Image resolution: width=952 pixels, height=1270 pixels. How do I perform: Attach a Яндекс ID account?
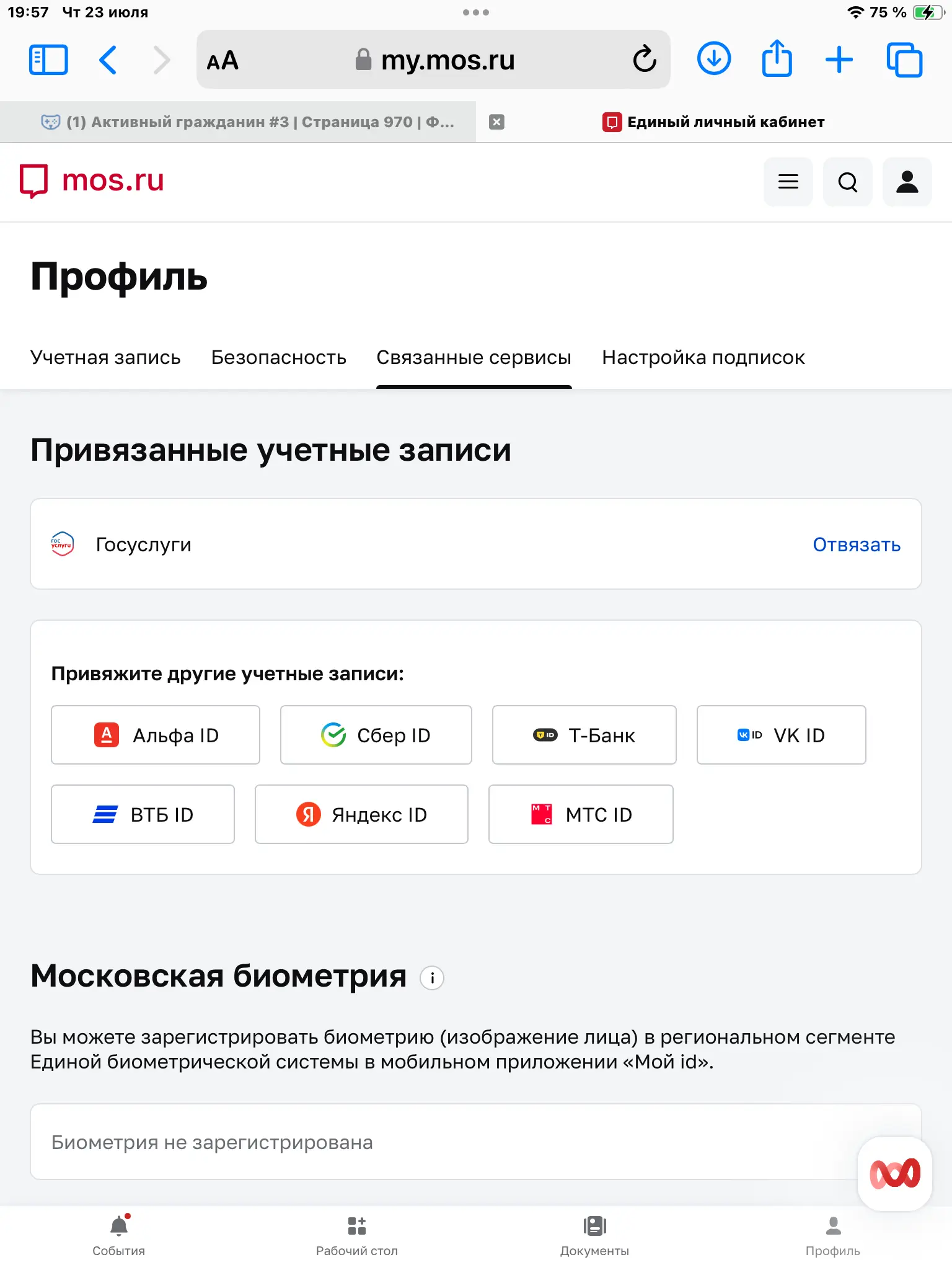(x=361, y=814)
